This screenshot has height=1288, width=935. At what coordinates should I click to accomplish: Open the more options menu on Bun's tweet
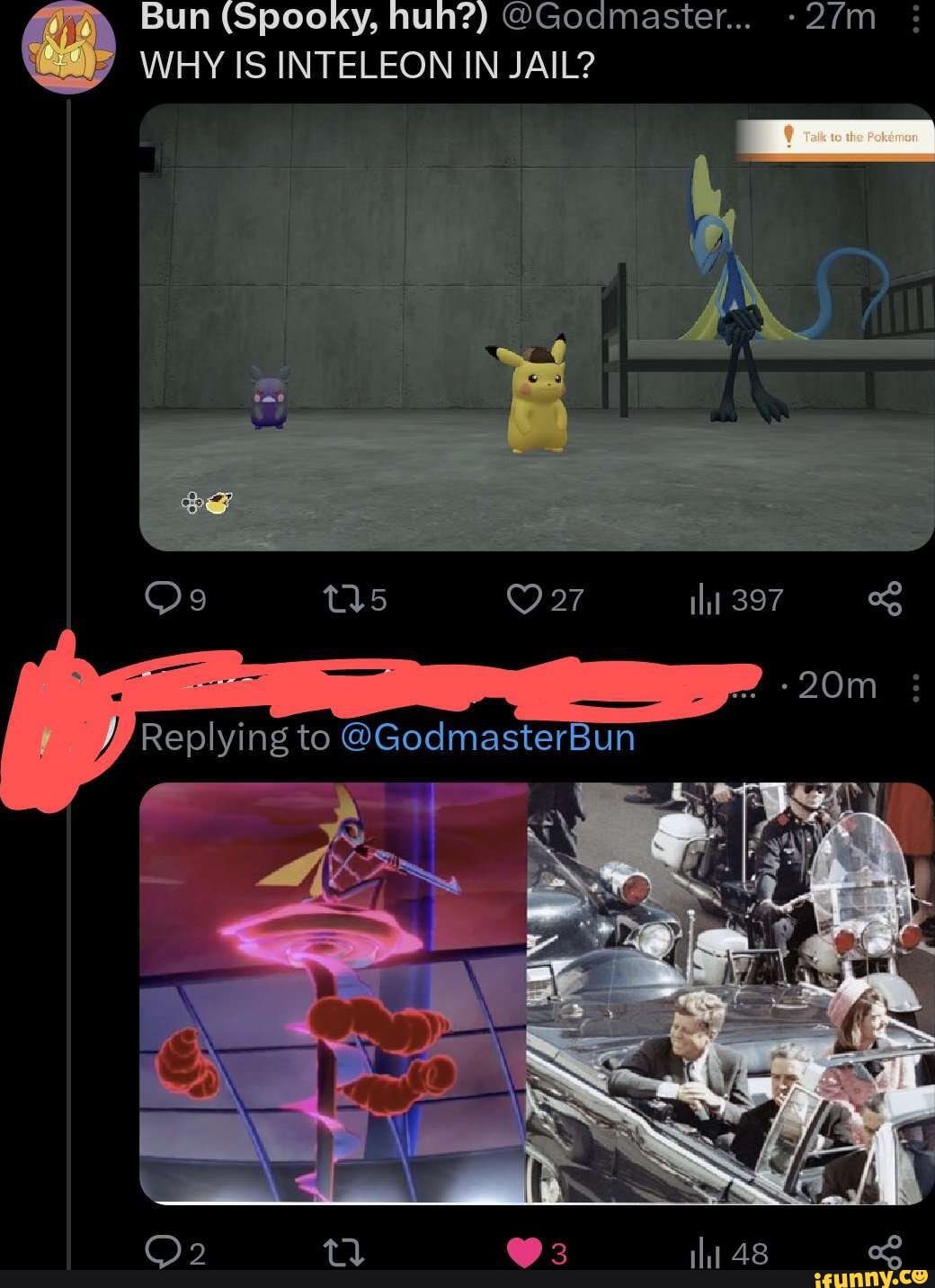click(x=917, y=16)
